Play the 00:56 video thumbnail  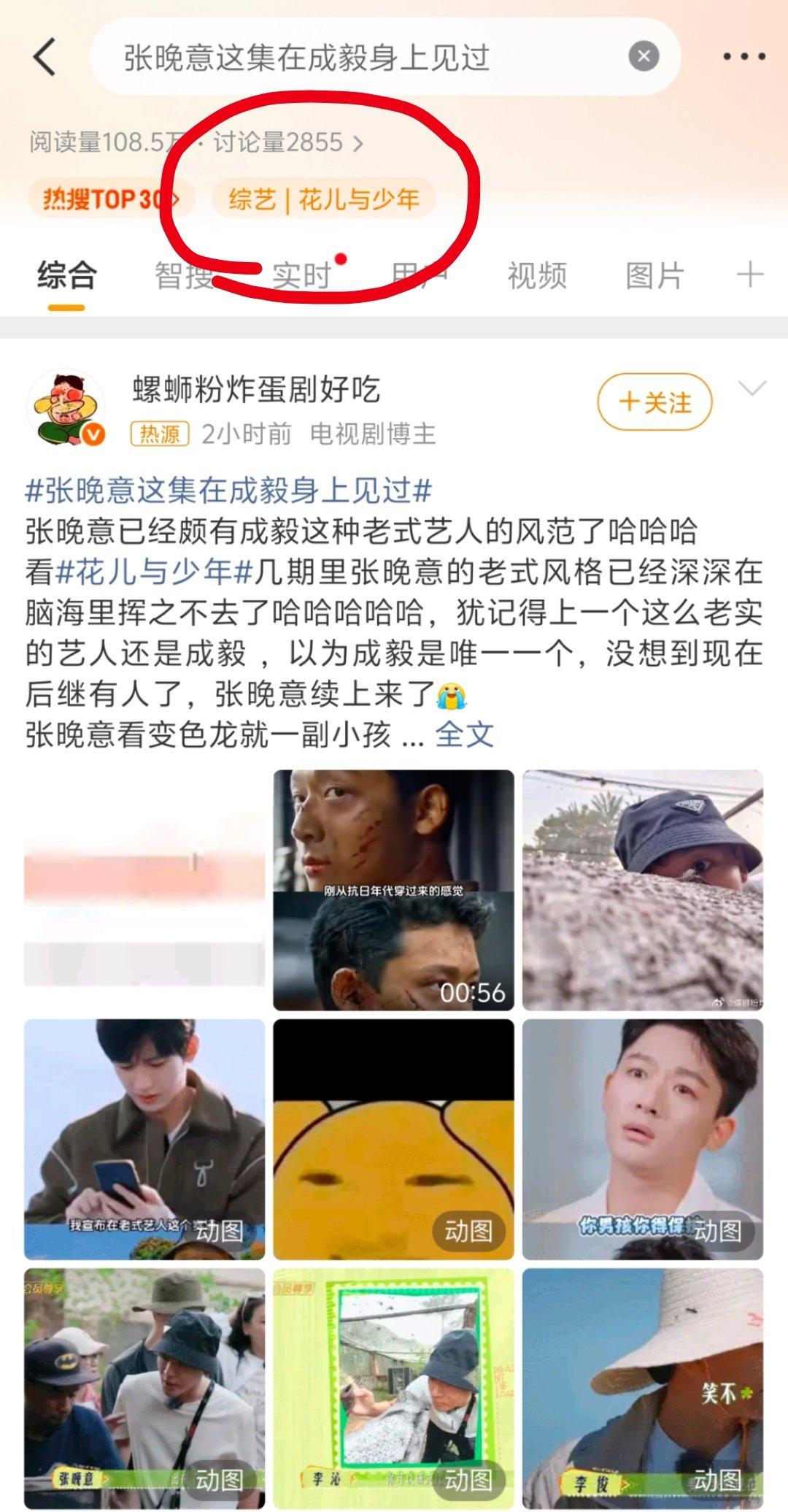[x=393, y=890]
